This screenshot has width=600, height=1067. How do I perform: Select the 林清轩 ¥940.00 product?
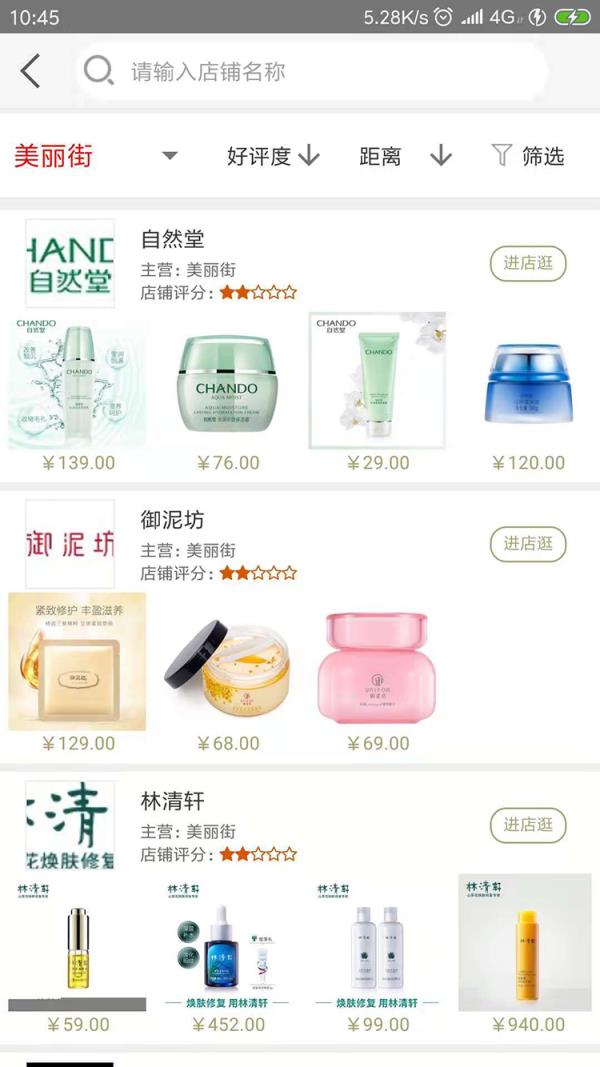tap(527, 943)
